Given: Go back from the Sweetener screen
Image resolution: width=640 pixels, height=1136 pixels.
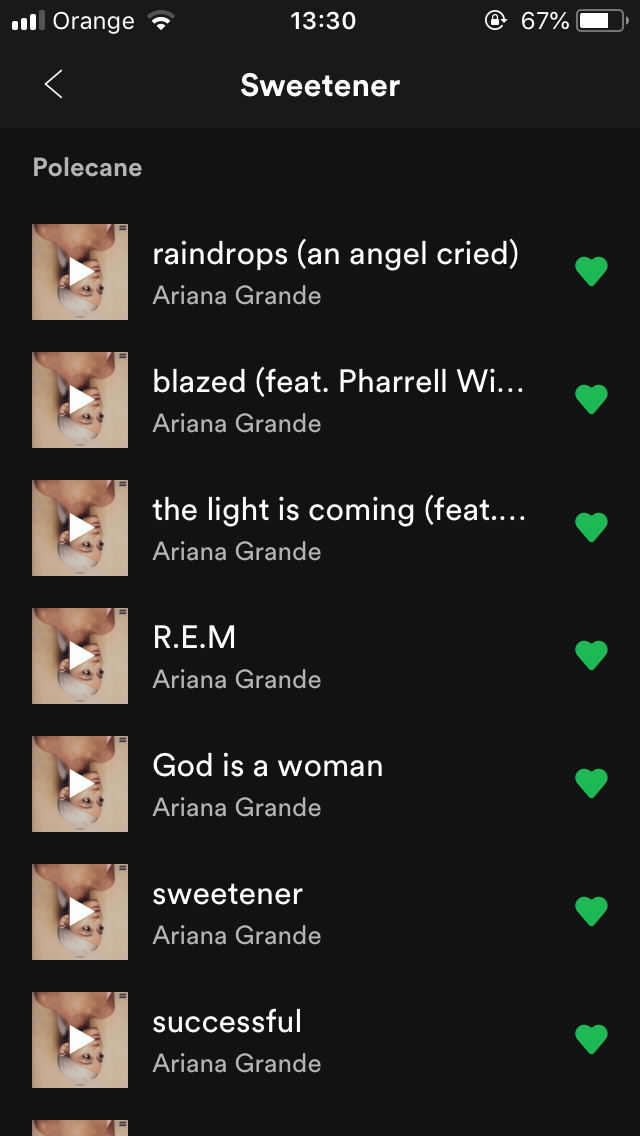Looking at the screenshot, I should (x=54, y=85).
